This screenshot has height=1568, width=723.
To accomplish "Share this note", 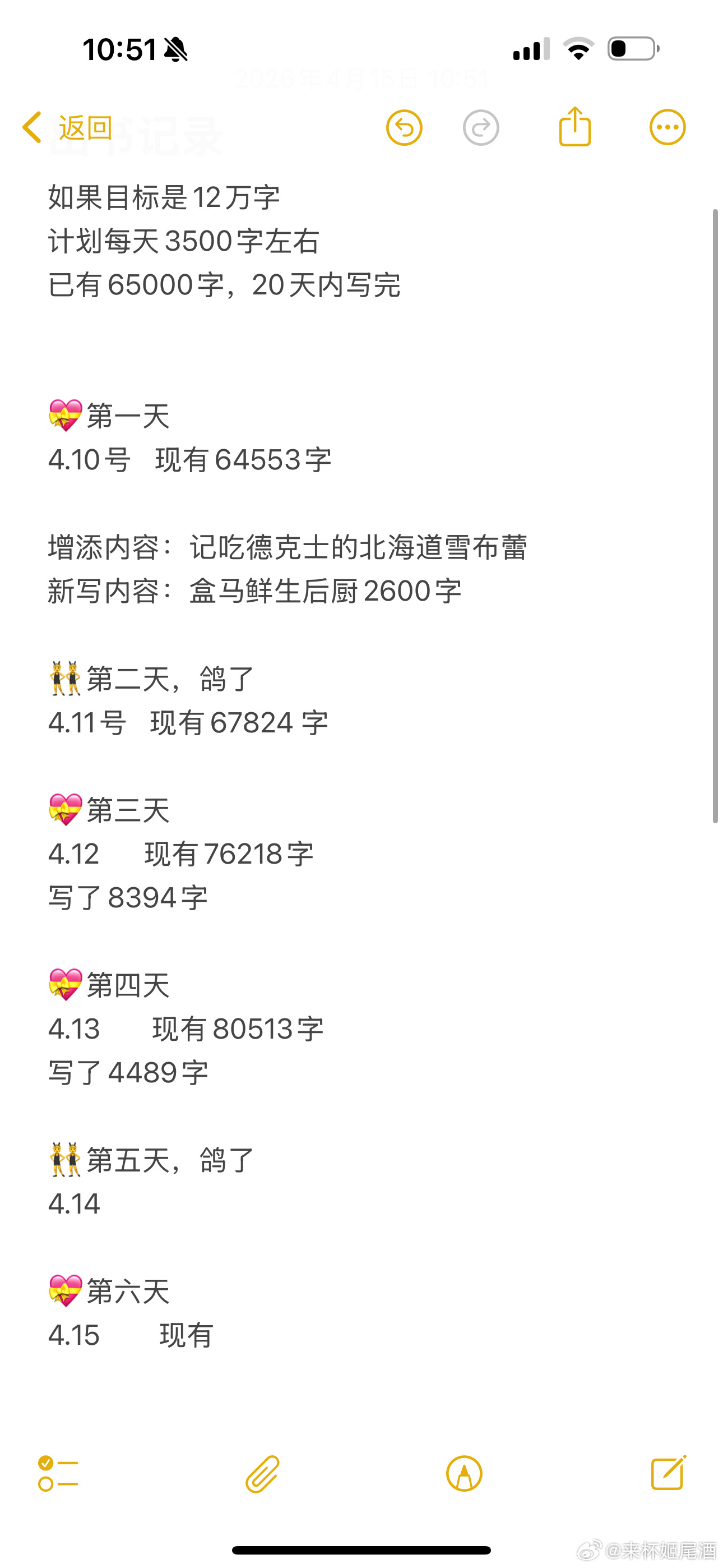I will point(574,127).
